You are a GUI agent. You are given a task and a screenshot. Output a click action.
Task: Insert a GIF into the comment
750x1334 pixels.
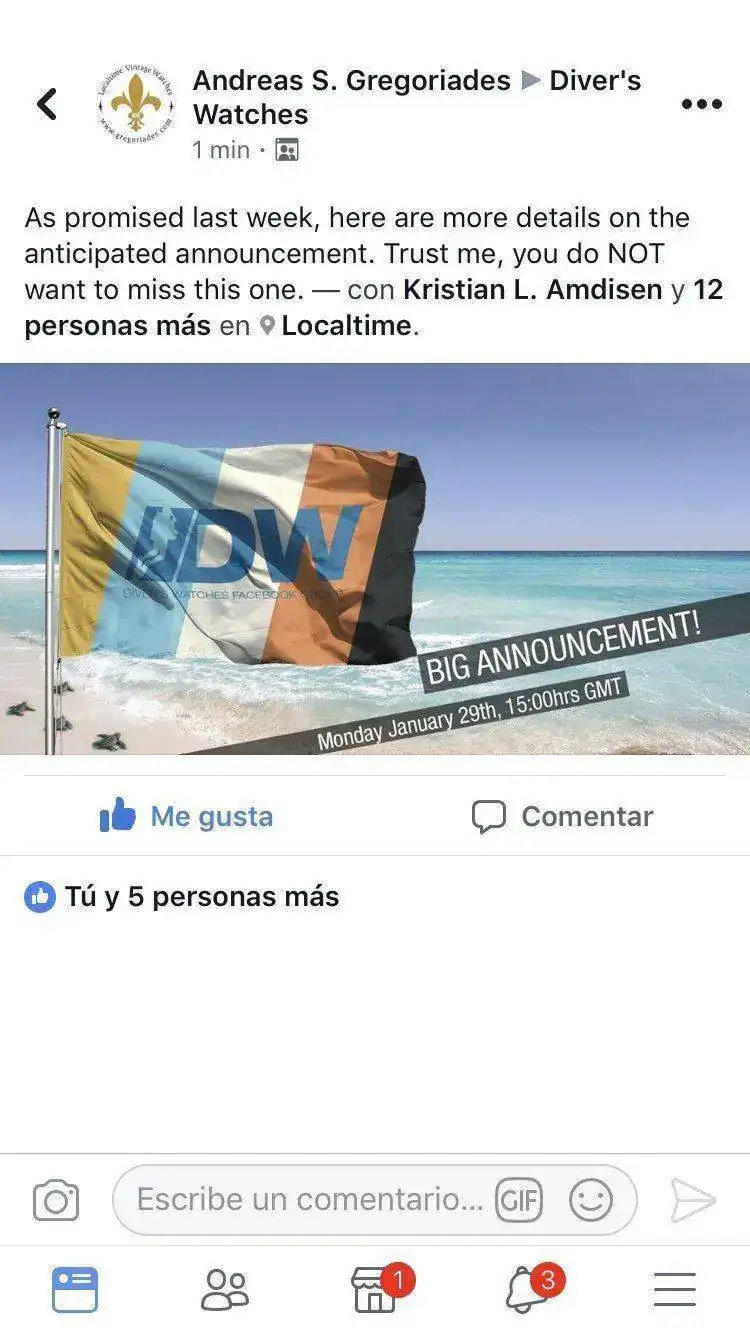click(x=519, y=1200)
